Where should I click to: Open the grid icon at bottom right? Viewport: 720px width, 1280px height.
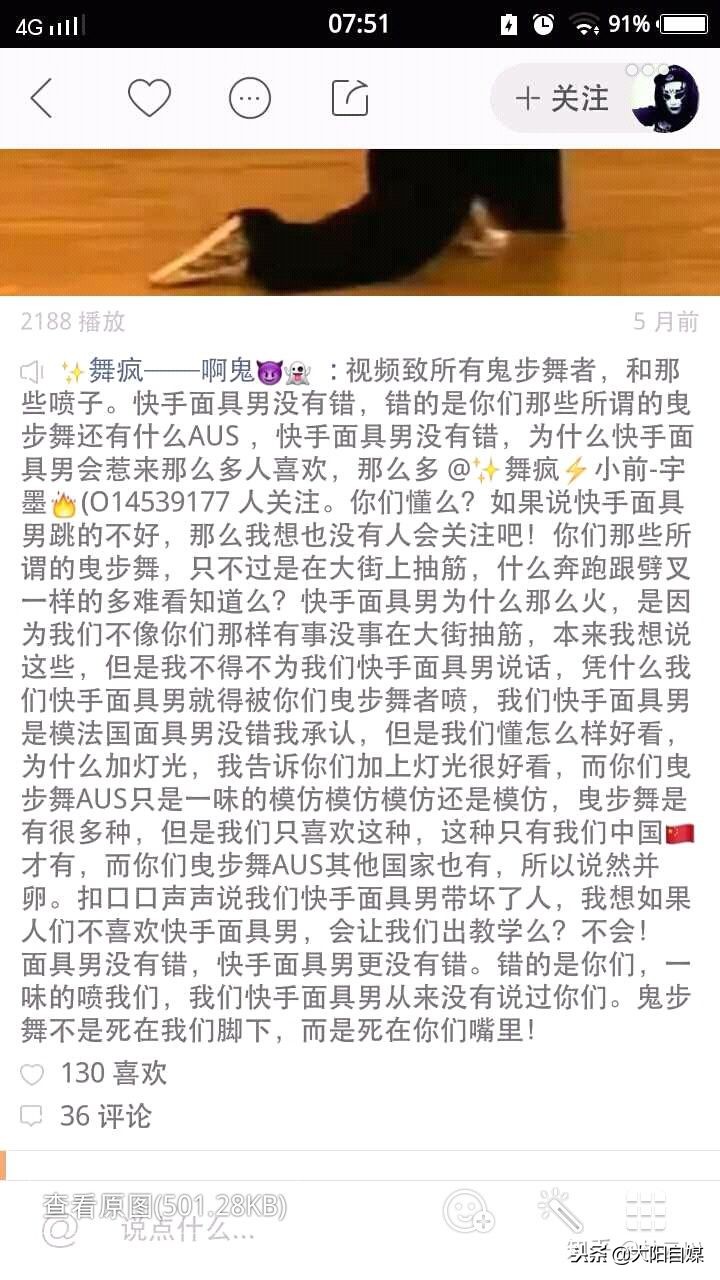pos(648,1210)
